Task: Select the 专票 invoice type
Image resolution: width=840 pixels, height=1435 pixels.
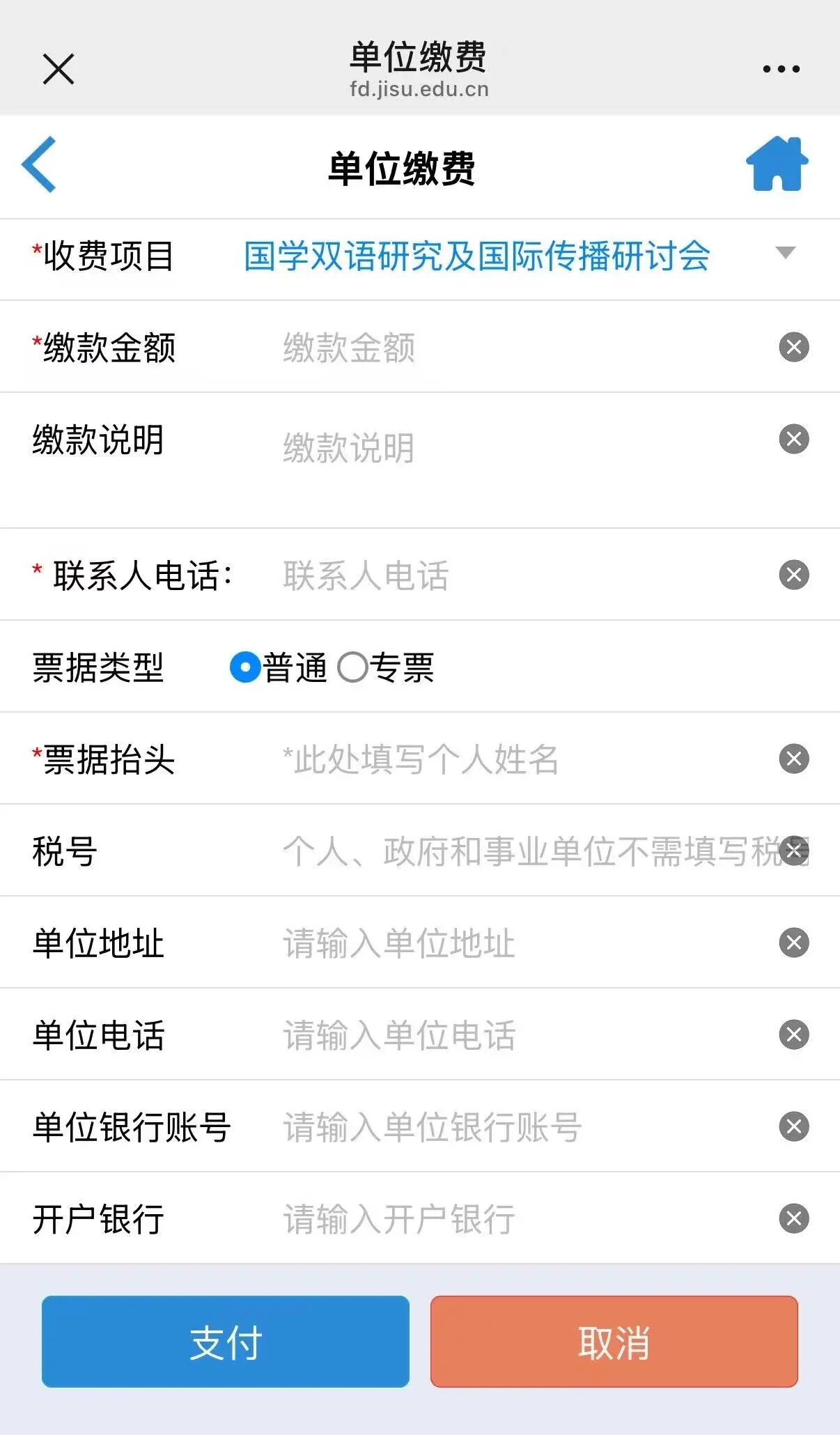Action: 353,667
